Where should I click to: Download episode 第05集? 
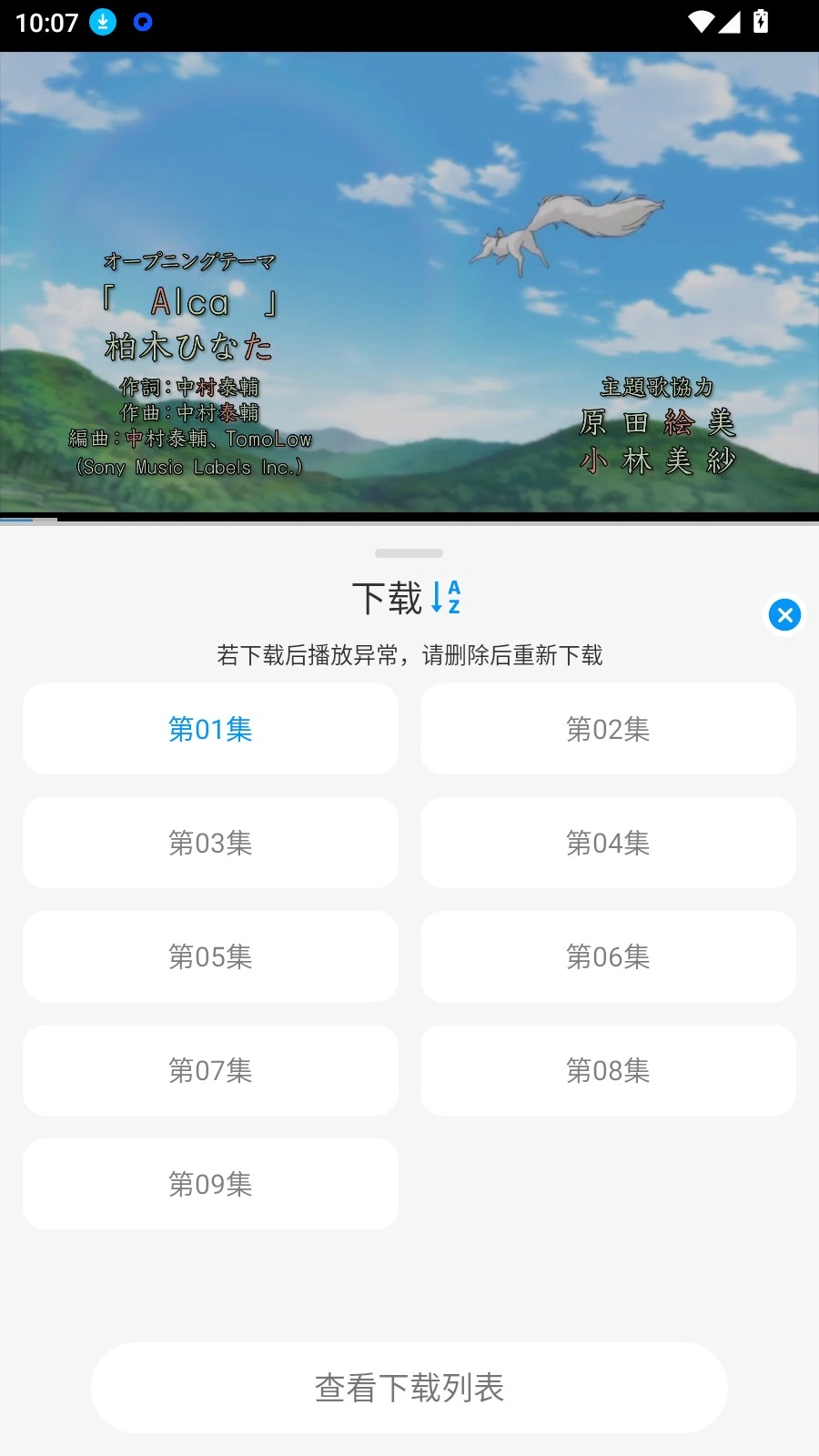pyautogui.click(x=210, y=956)
